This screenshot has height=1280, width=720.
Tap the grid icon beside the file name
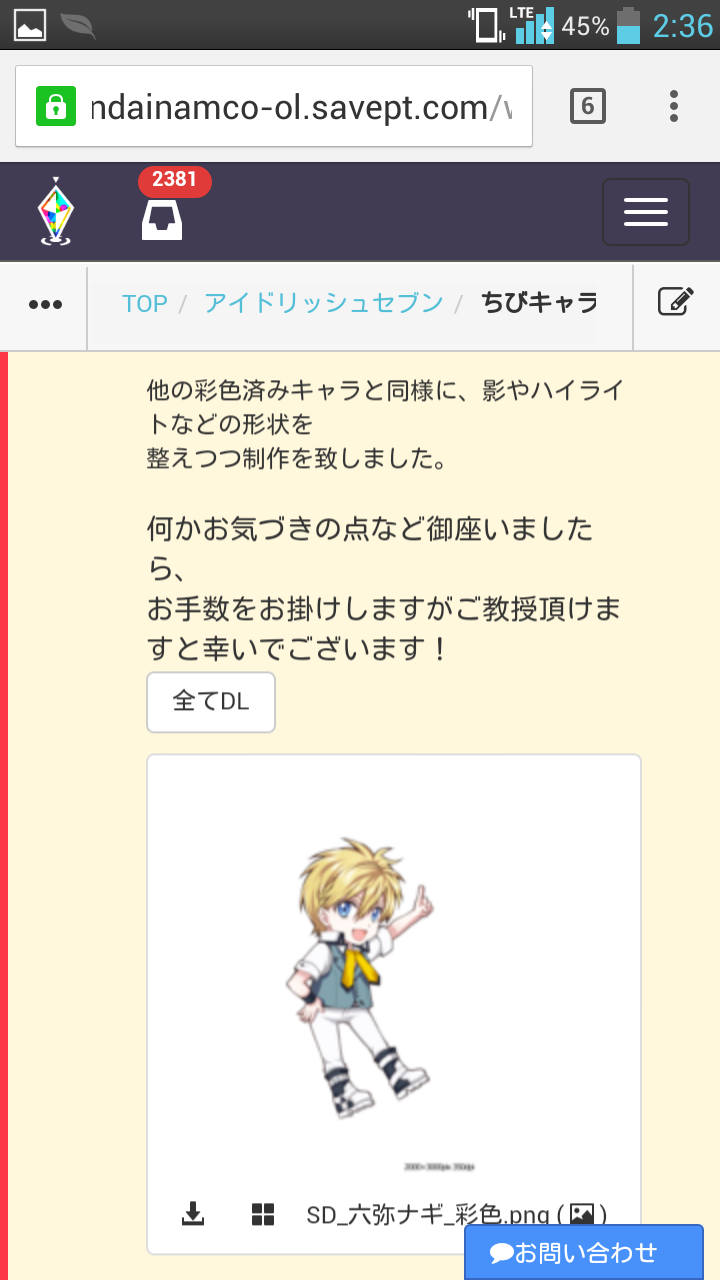click(x=263, y=1214)
